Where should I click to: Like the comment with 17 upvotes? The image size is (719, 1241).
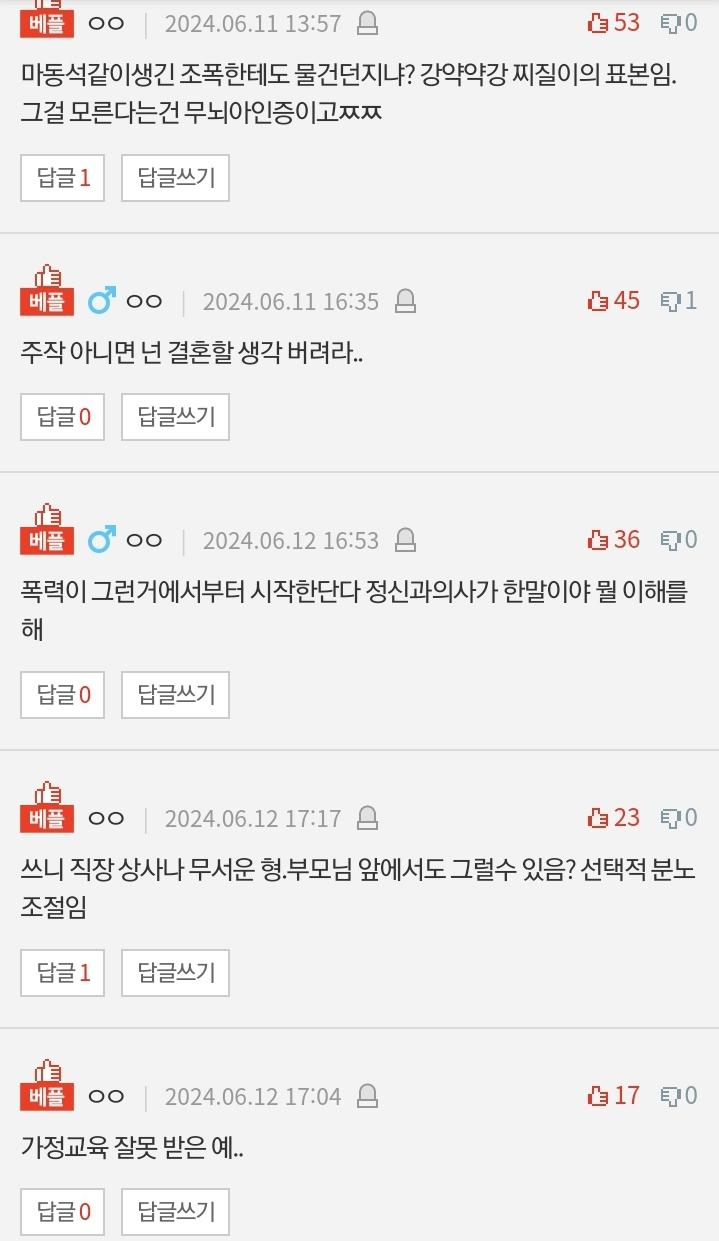point(599,1095)
